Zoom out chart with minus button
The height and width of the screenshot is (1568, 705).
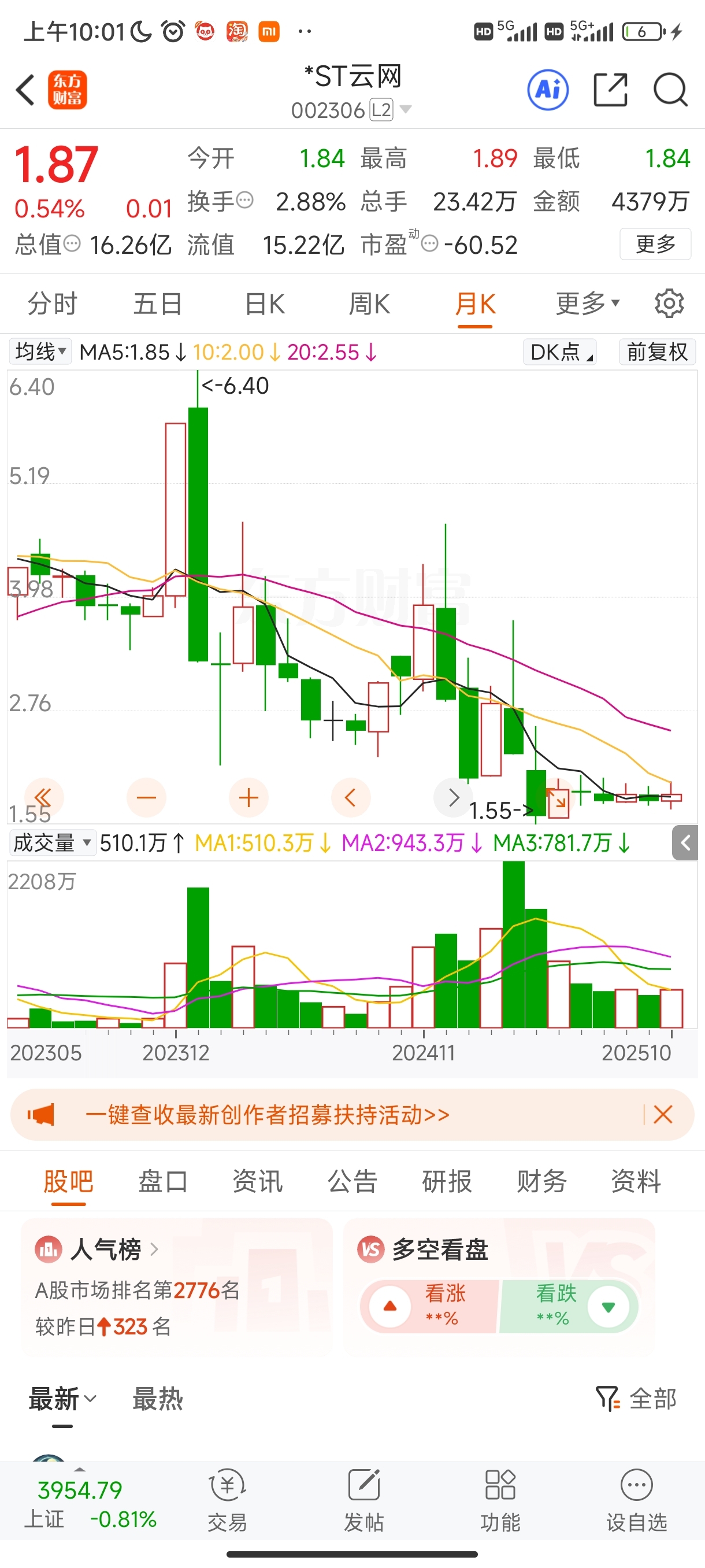click(146, 797)
